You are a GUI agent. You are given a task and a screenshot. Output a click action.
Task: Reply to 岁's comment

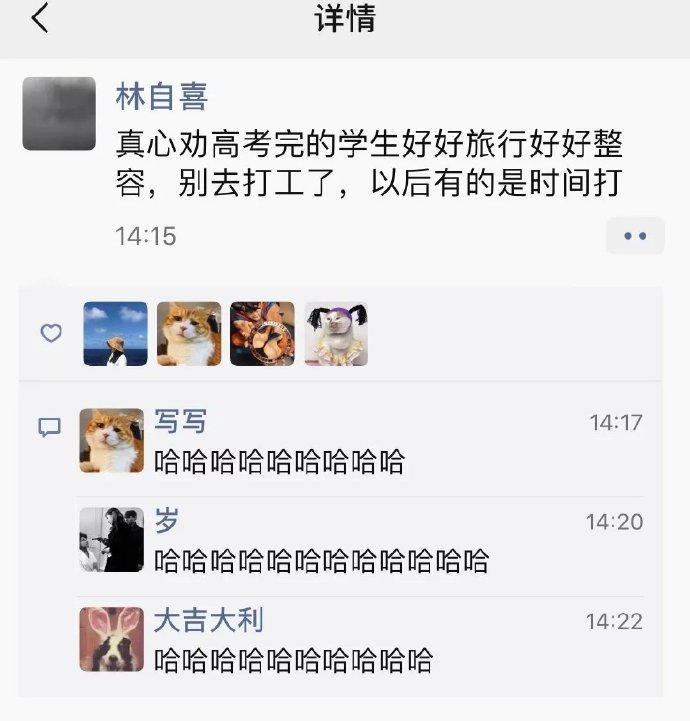pyautogui.click(x=320, y=560)
